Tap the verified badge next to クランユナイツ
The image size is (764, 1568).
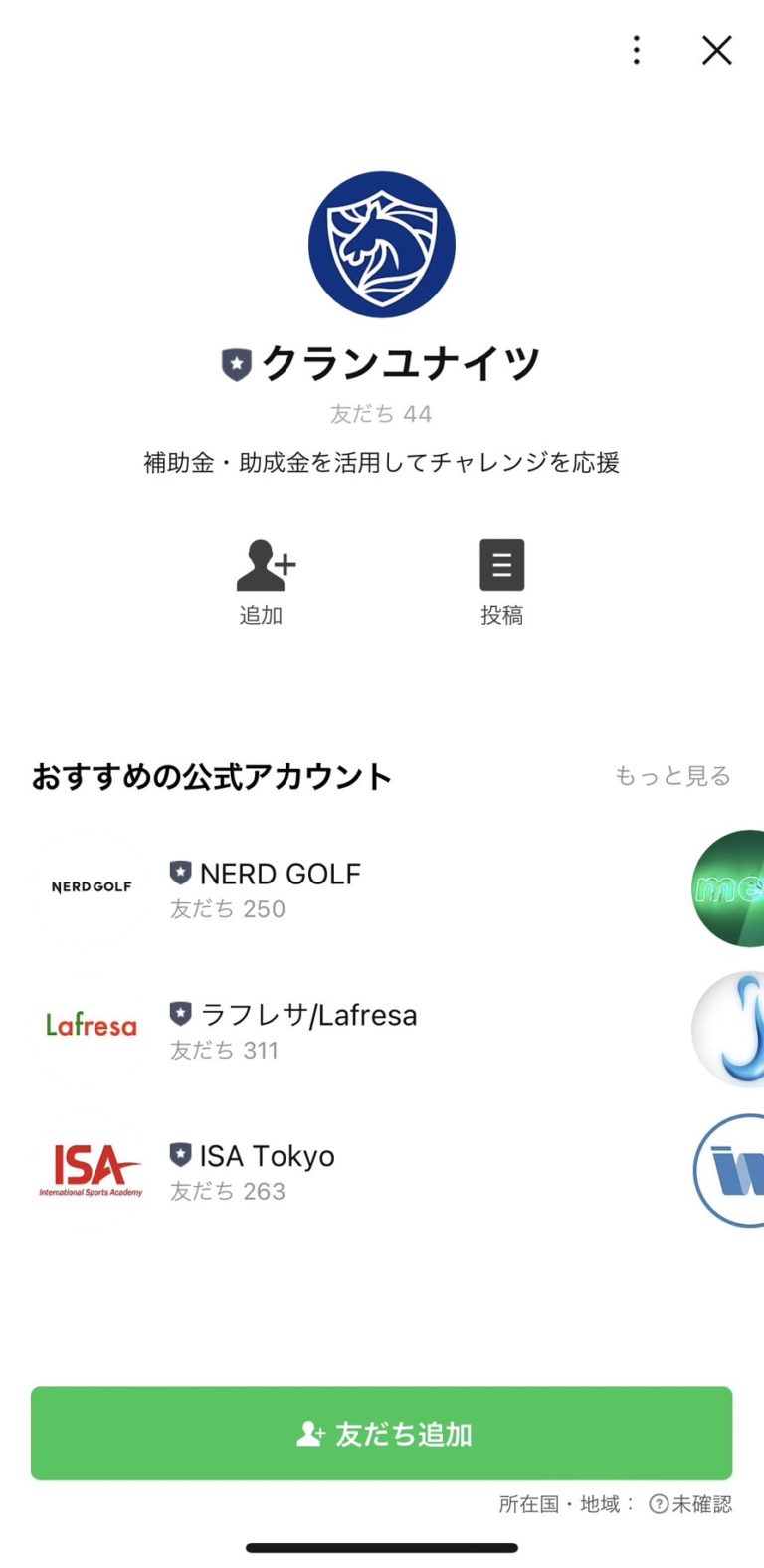tap(235, 364)
